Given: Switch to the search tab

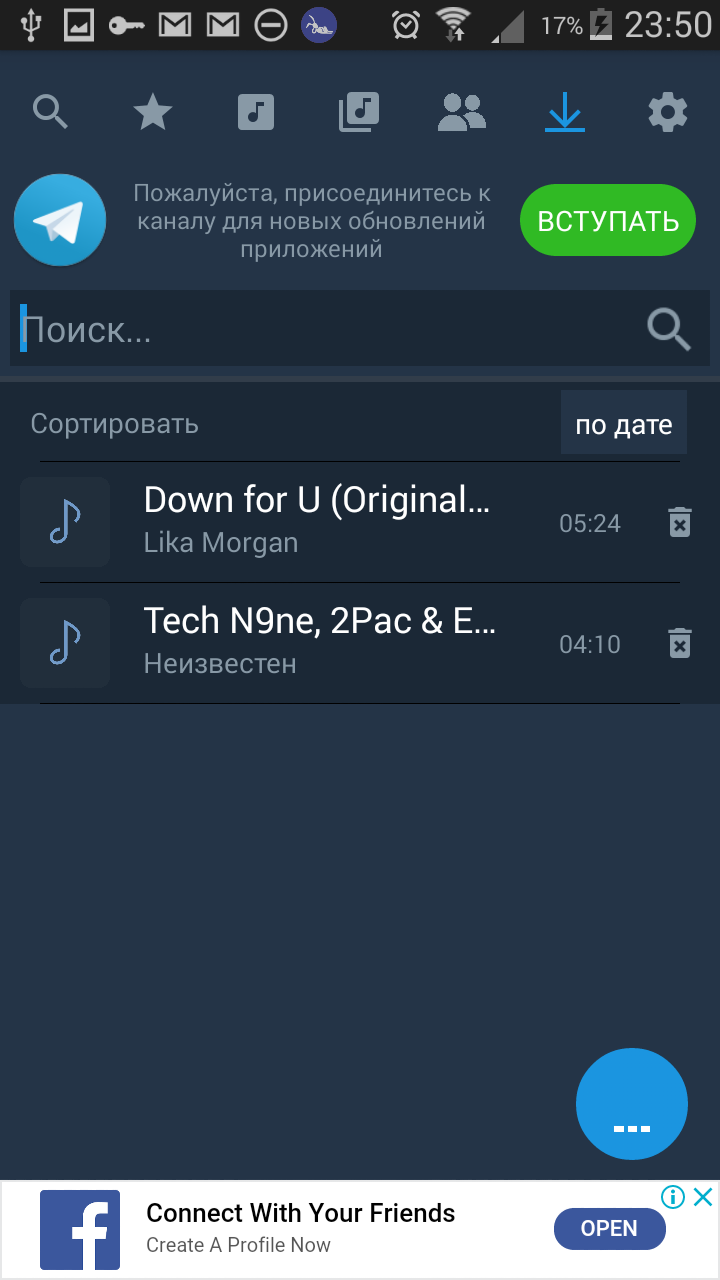Looking at the screenshot, I should [50, 112].
